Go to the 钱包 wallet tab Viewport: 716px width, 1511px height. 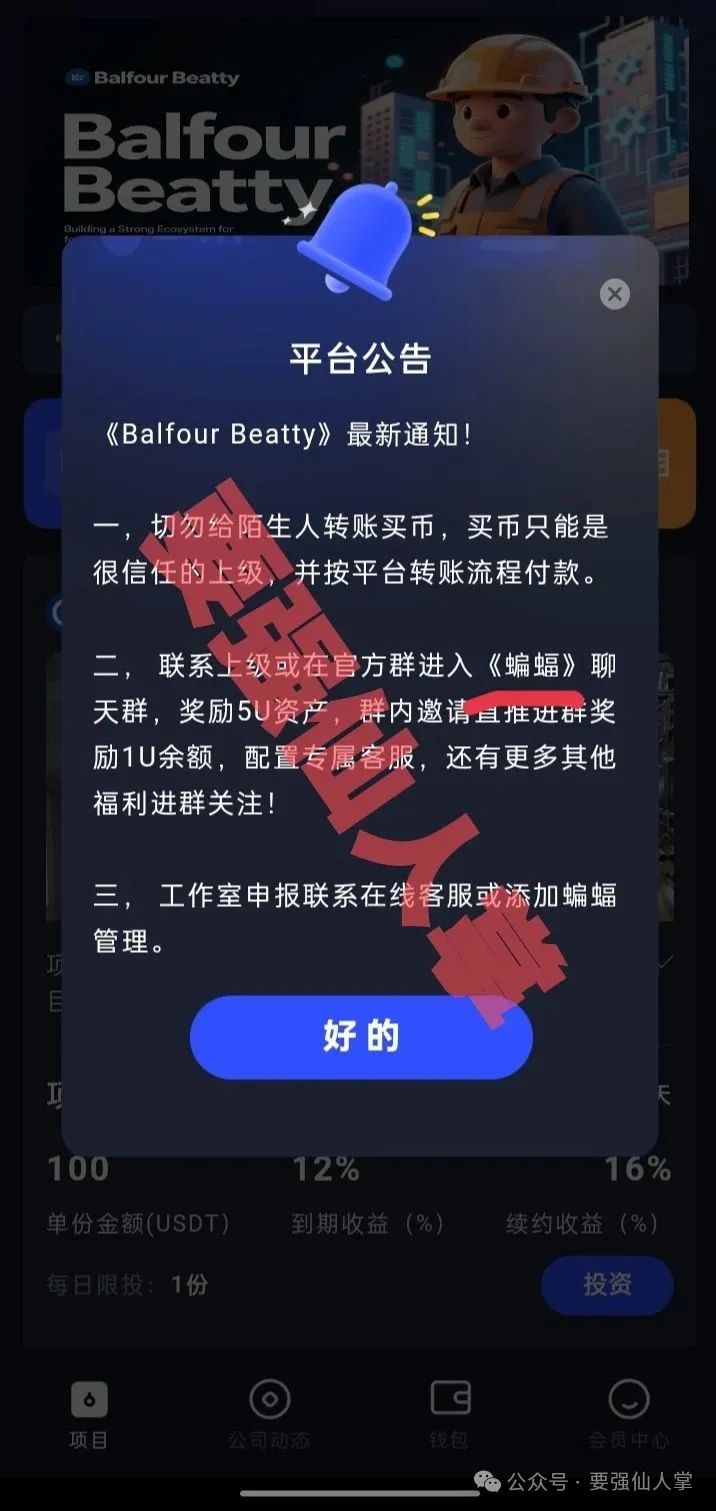(449, 1415)
